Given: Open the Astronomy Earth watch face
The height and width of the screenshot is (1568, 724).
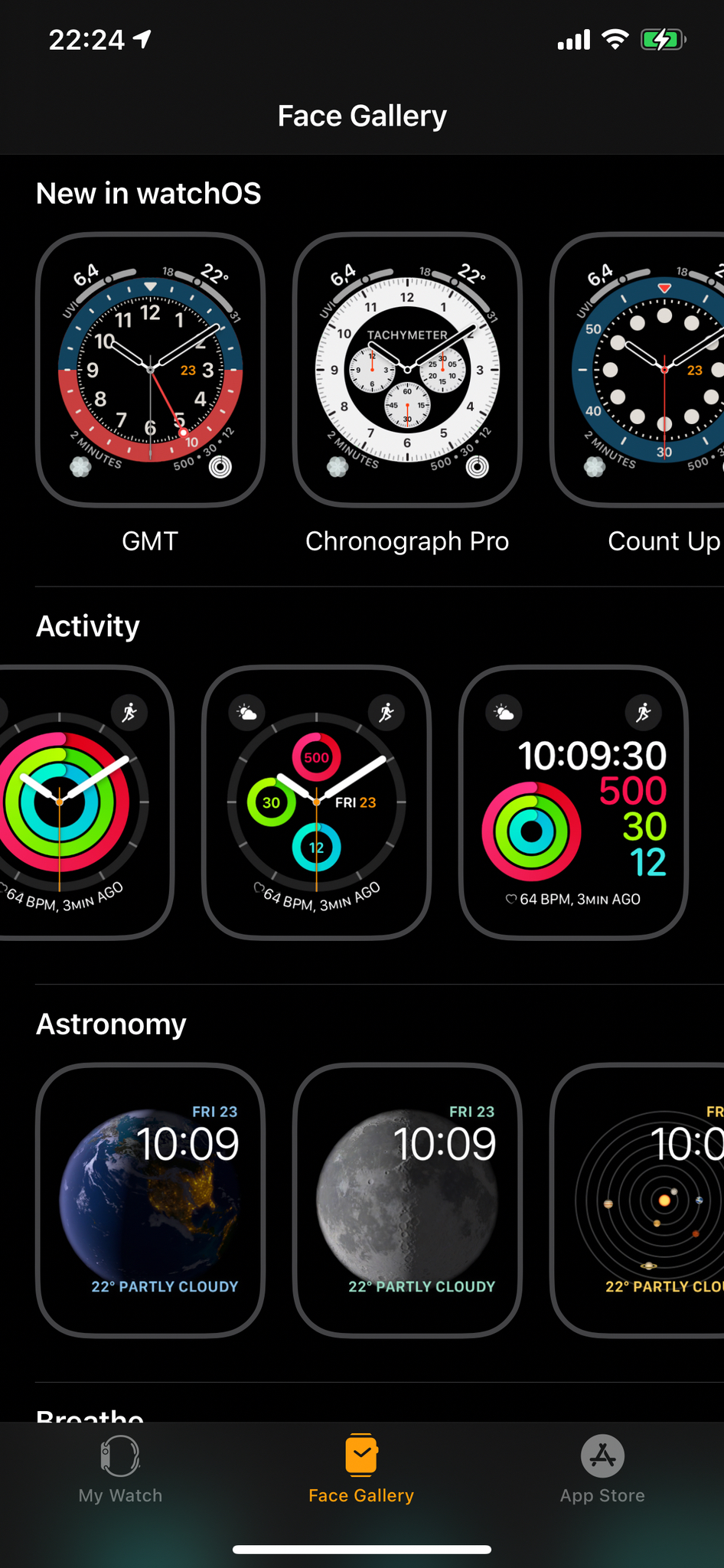Looking at the screenshot, I should (x=150, y=1200).
